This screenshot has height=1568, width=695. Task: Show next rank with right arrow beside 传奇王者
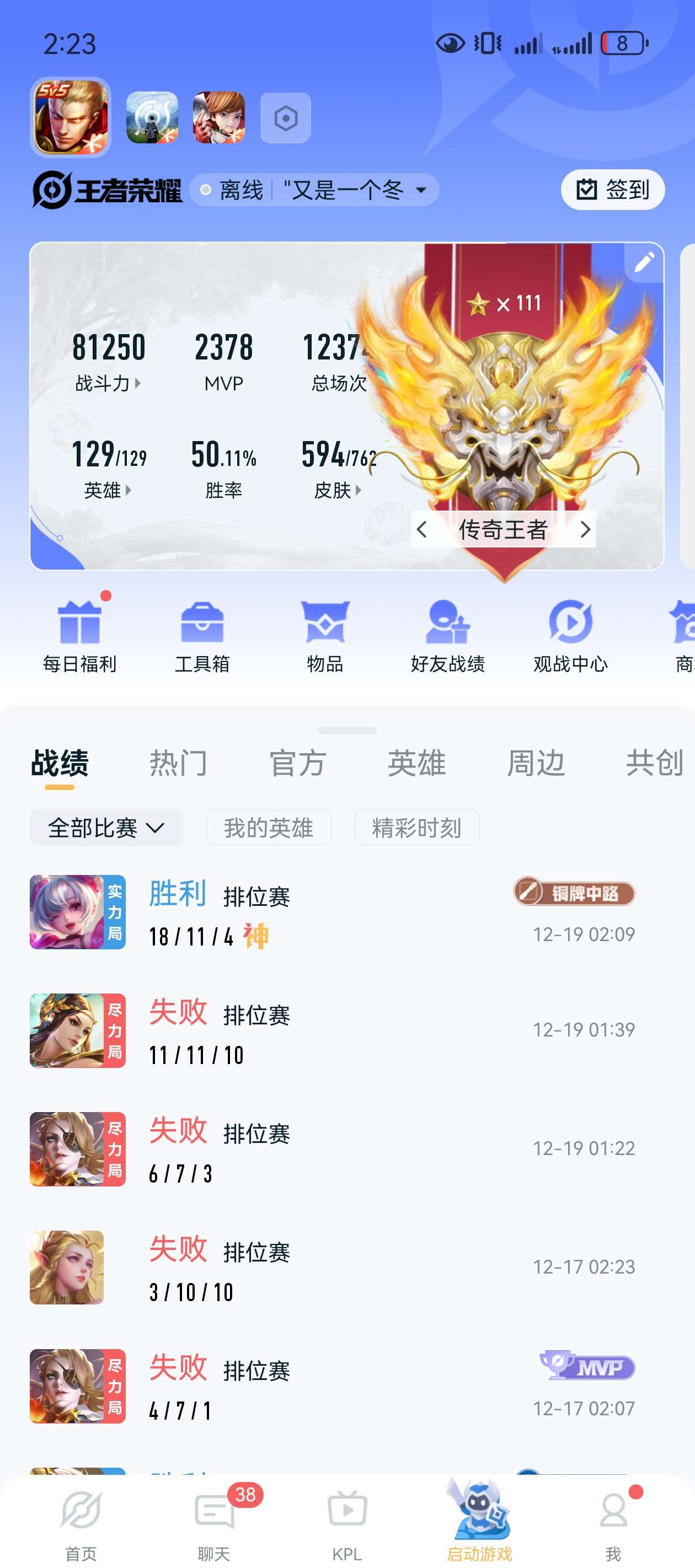click(585, 530)
